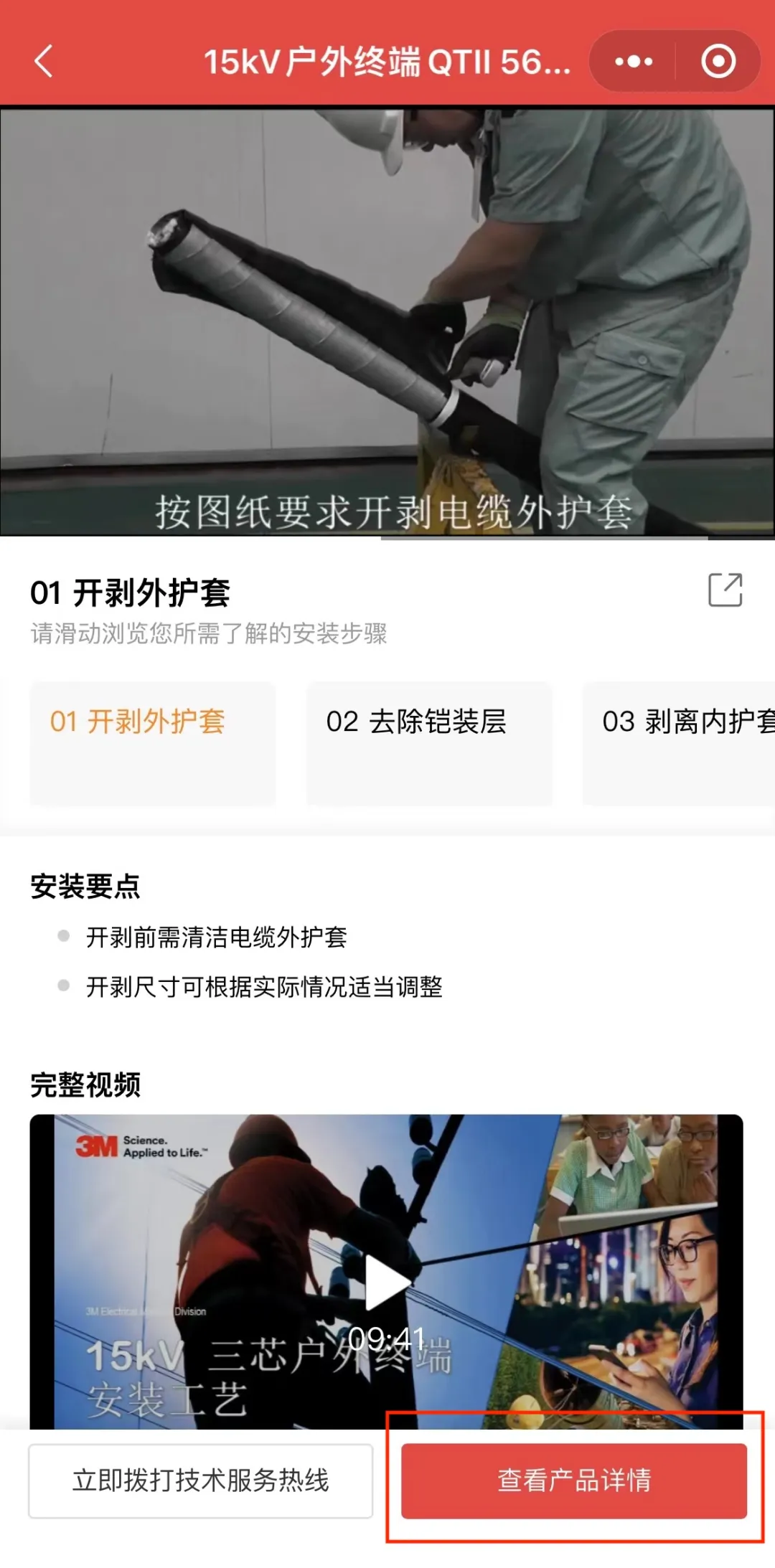Close the mini program with the circle icon
This screenshot has width=775, height=1568.
click(718, 62)
